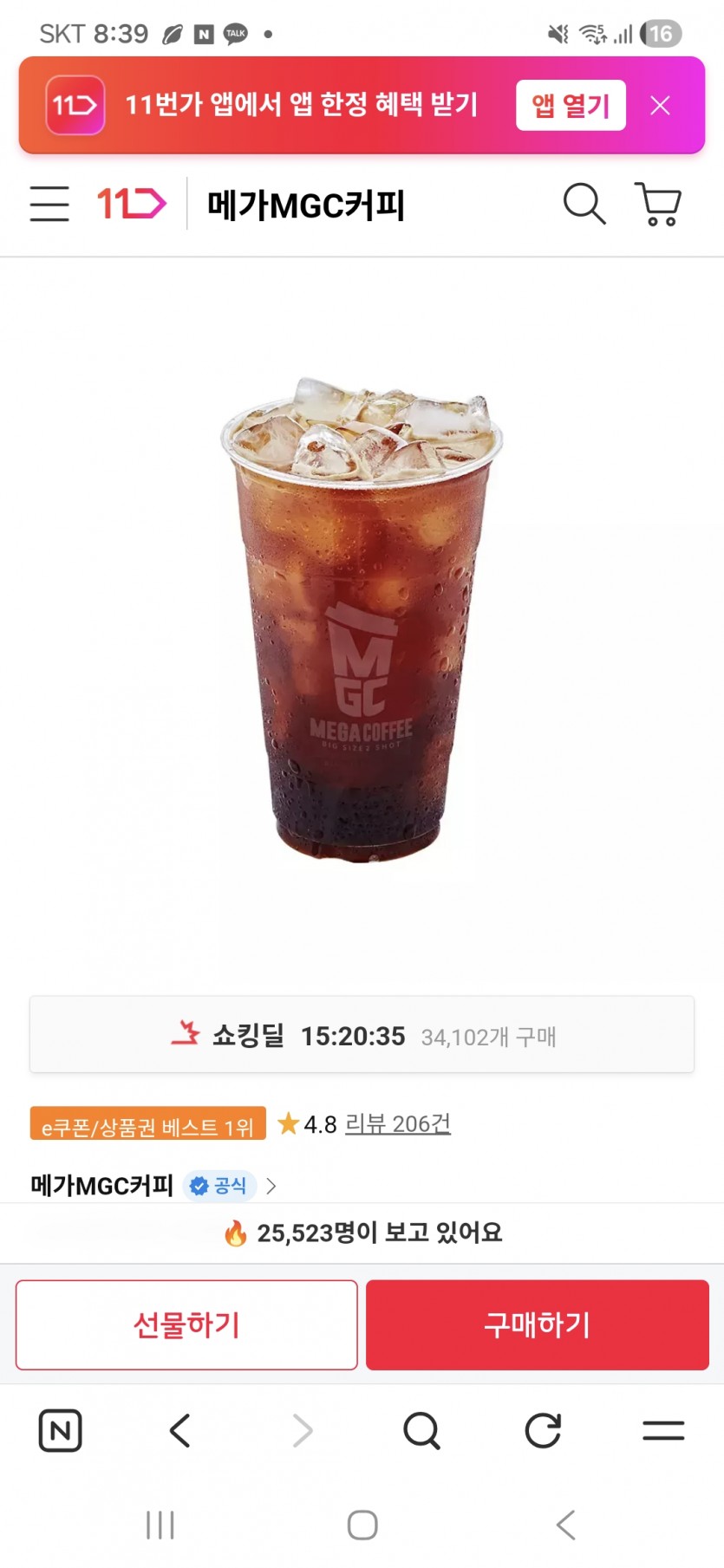Image resolution: width=724 pixels, height=1568 pixels.
Task: Open the browser toolbar search
Action: tap(422, 1430)
